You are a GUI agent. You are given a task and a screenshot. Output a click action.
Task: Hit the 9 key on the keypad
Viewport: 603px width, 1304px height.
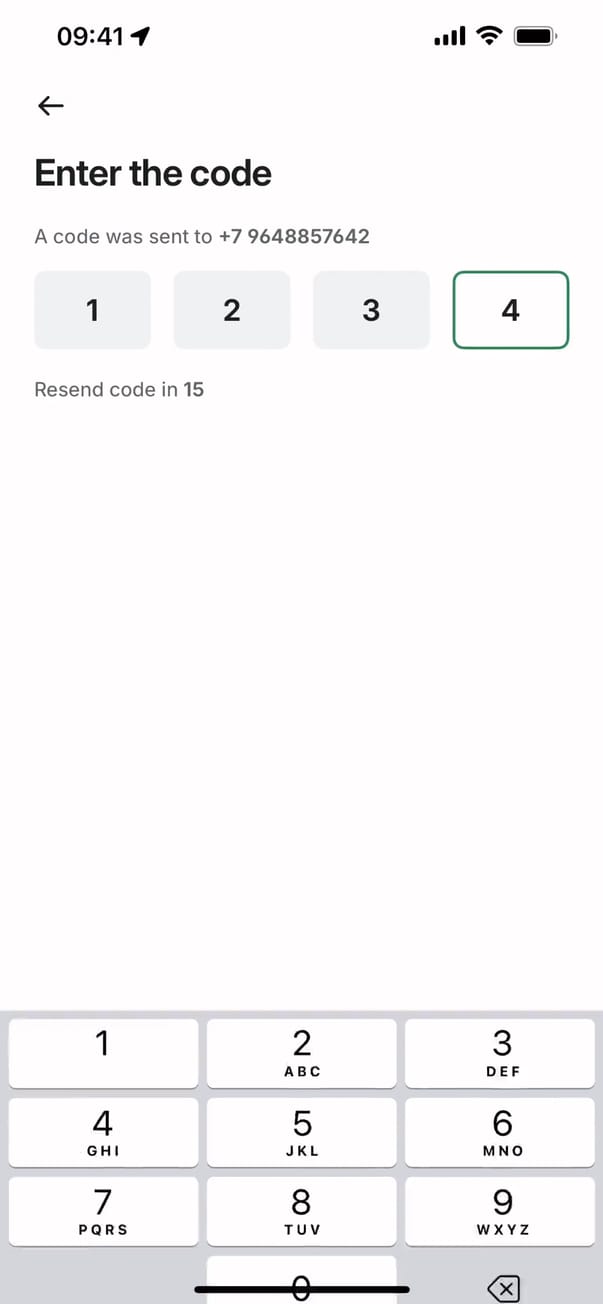pyautogui.click(x=502, y=1210)
